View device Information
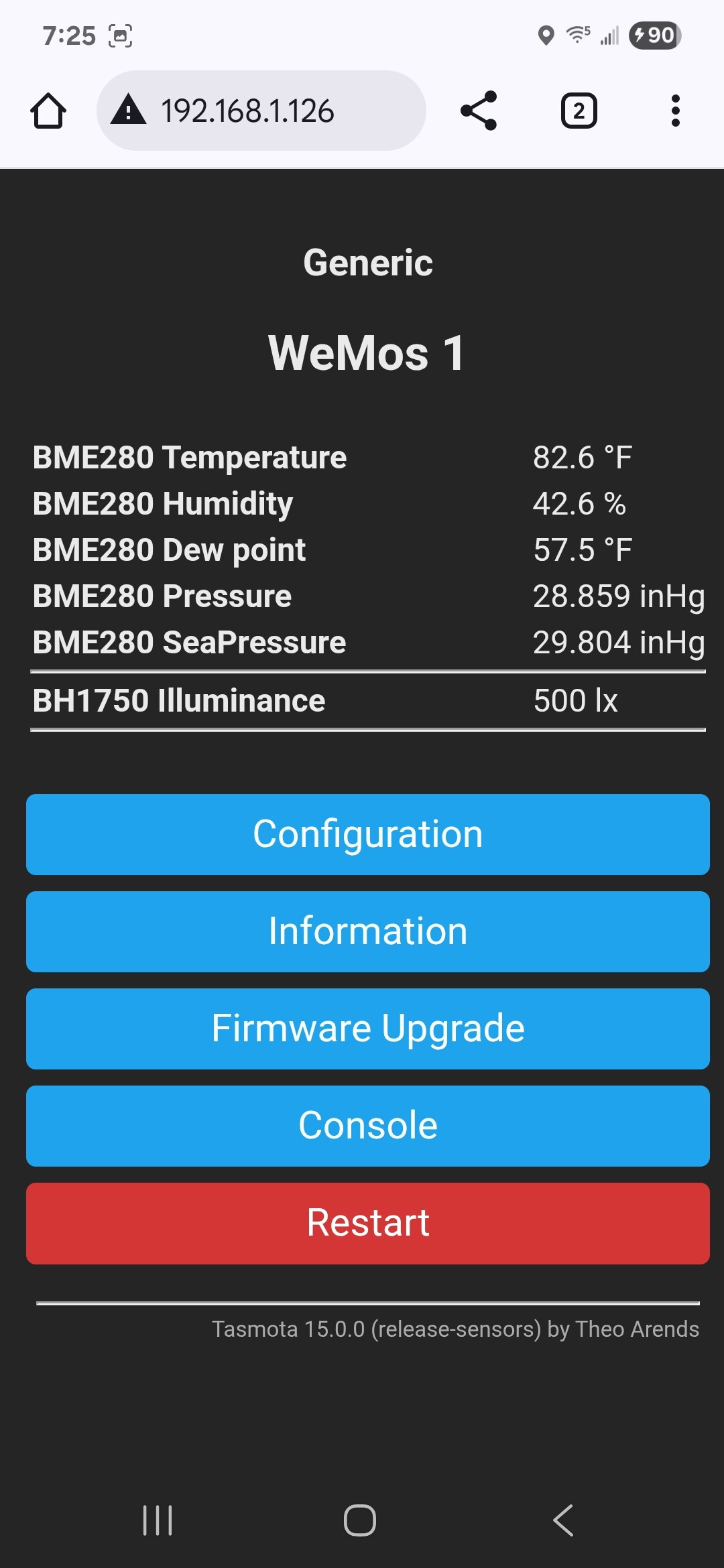This screenshot has width=724, height=1568. point(368,931)
